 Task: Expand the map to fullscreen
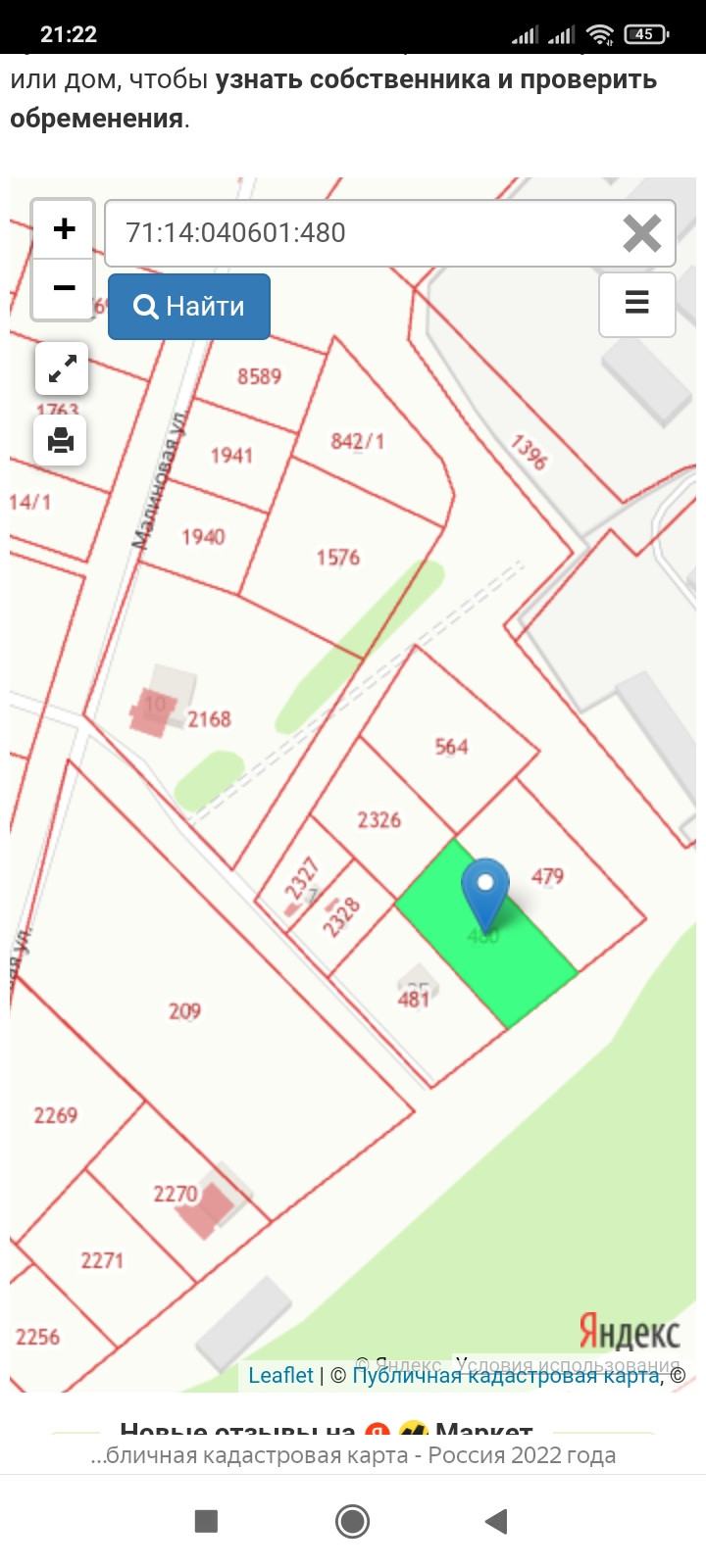coord(62,369)
